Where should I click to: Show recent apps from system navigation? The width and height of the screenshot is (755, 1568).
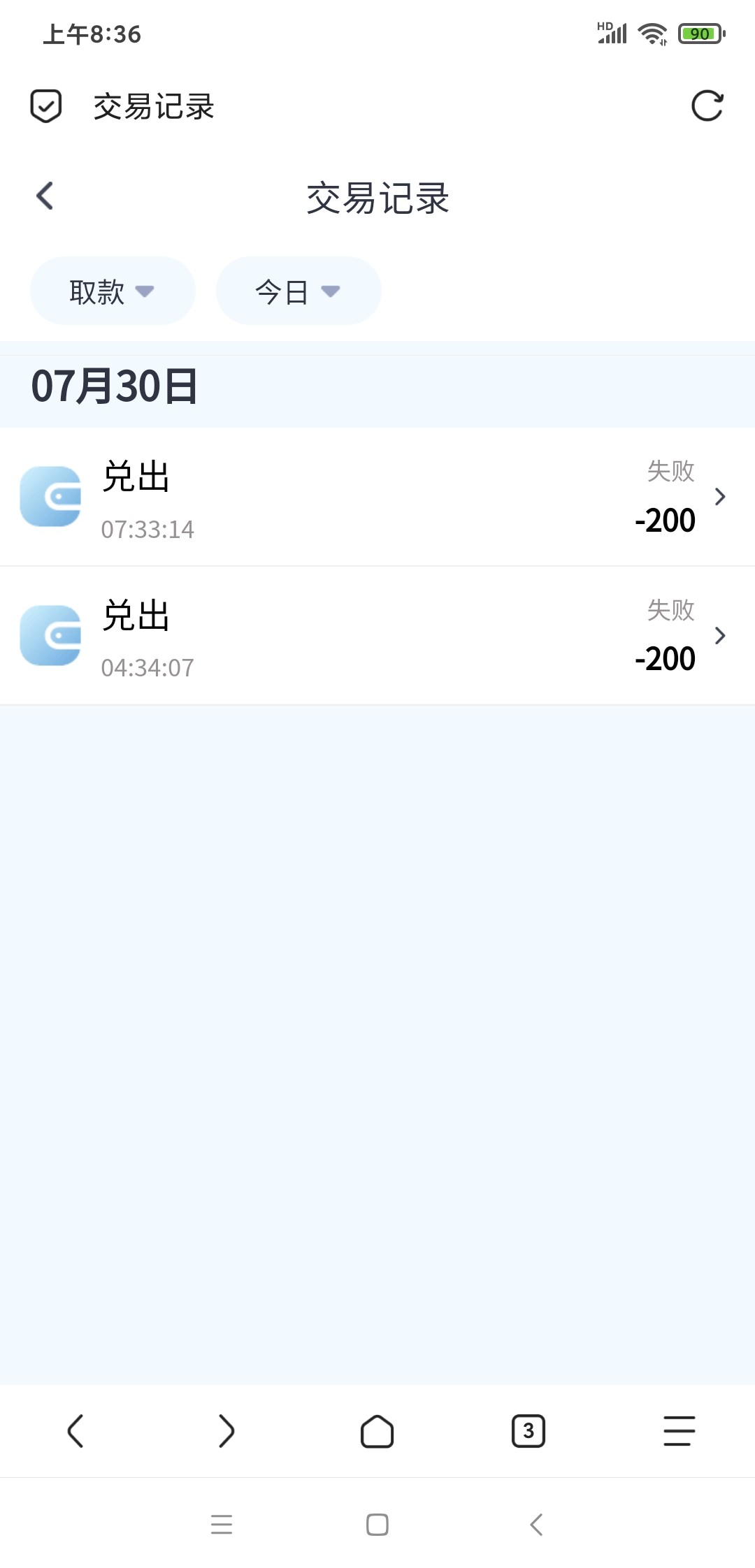(x=222, y=1524)
